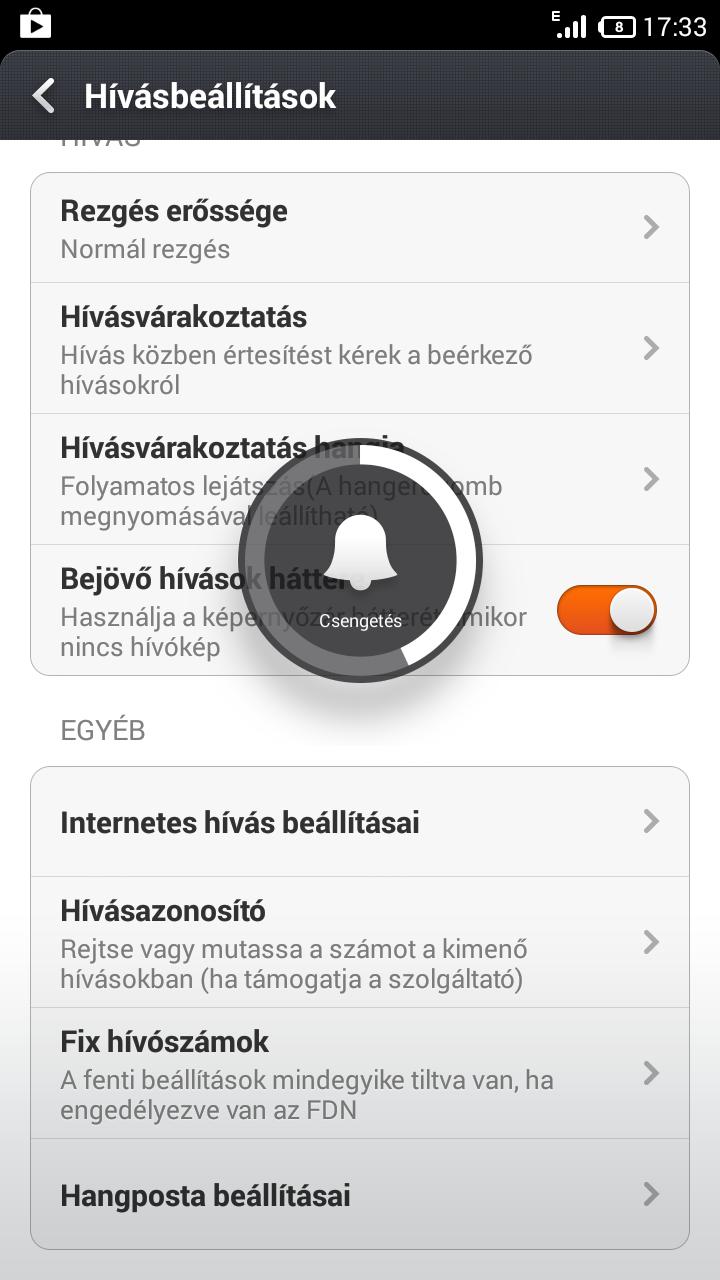This screenshot has width=720, height=1280.
Task: Open Fix hívószámok settings
Action: 360,1073
